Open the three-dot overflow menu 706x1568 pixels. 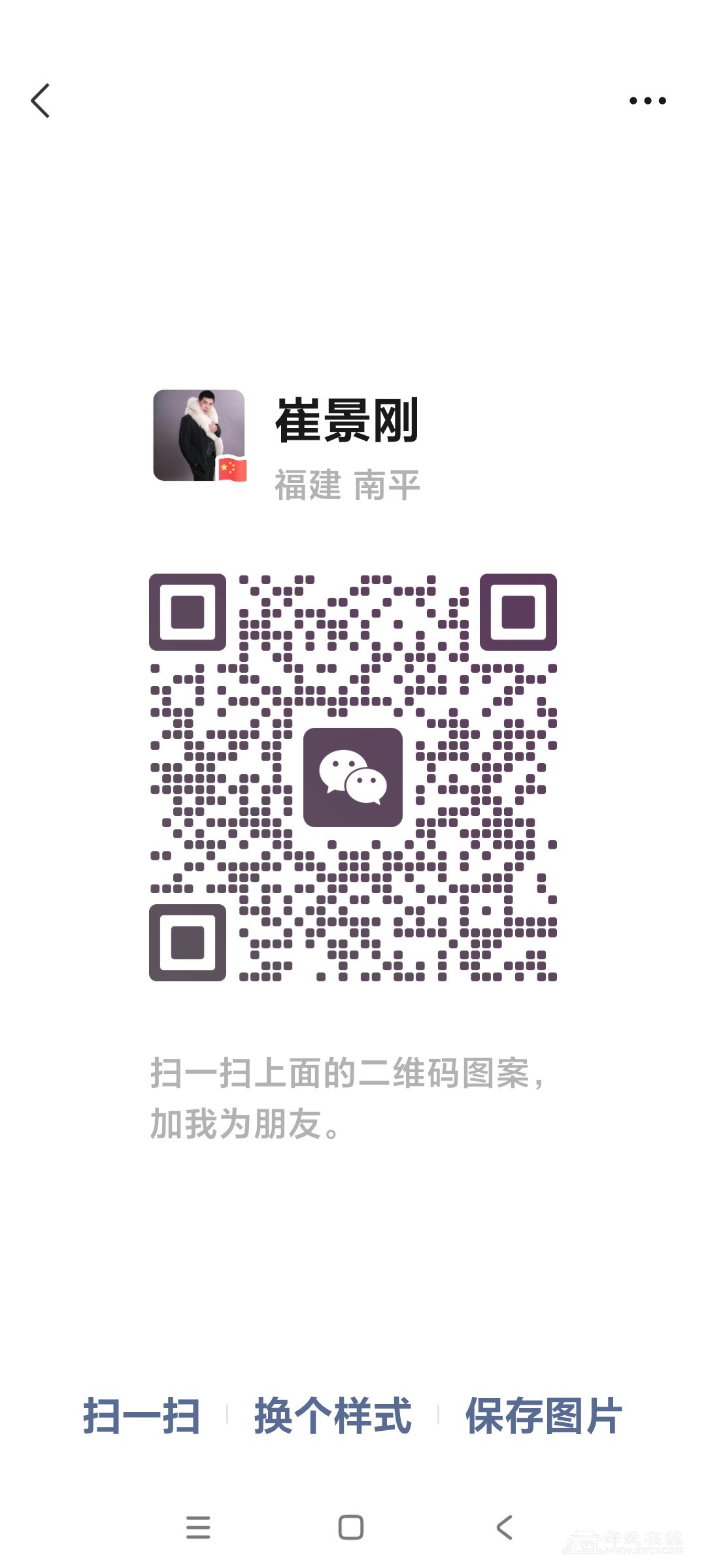[x=647, y=101]
